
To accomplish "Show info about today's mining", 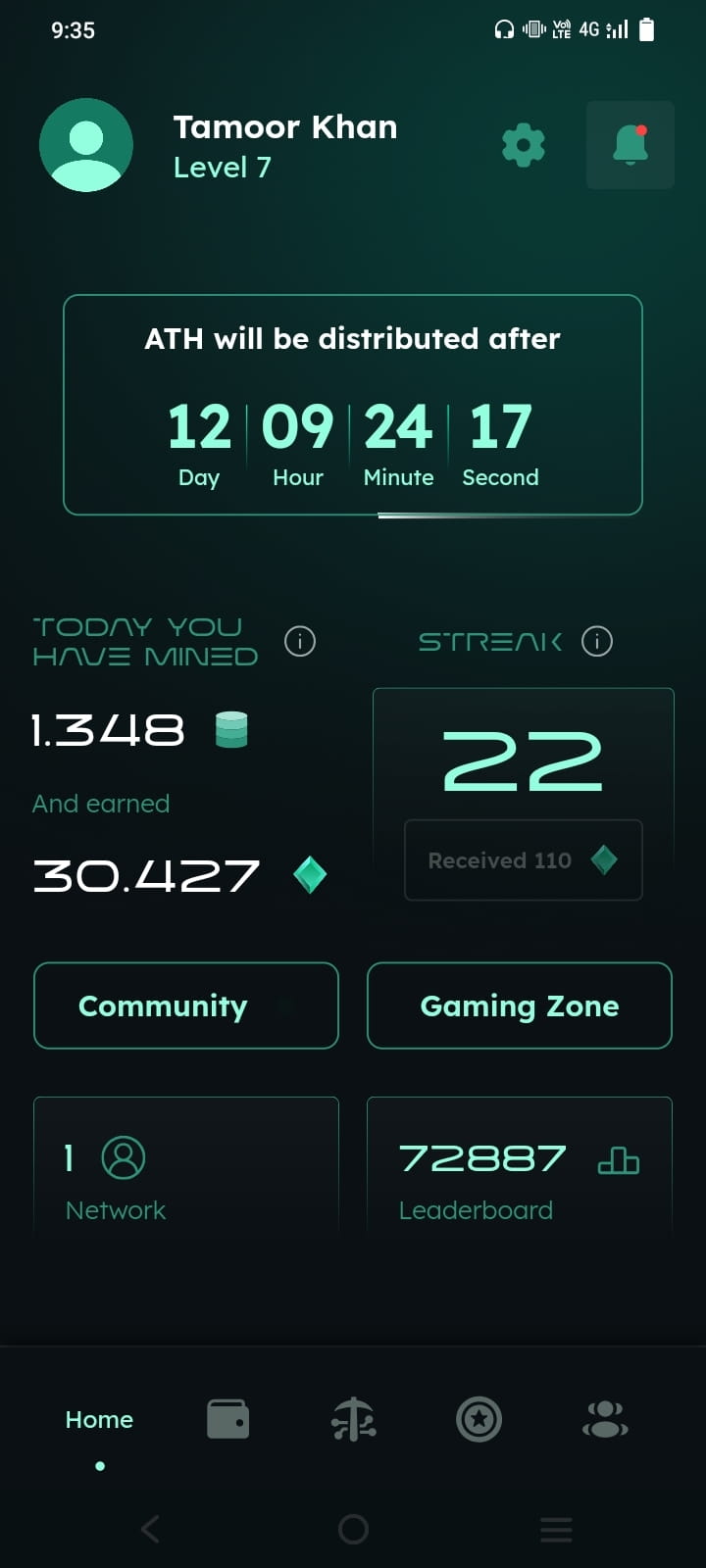I will click(299, 641).
